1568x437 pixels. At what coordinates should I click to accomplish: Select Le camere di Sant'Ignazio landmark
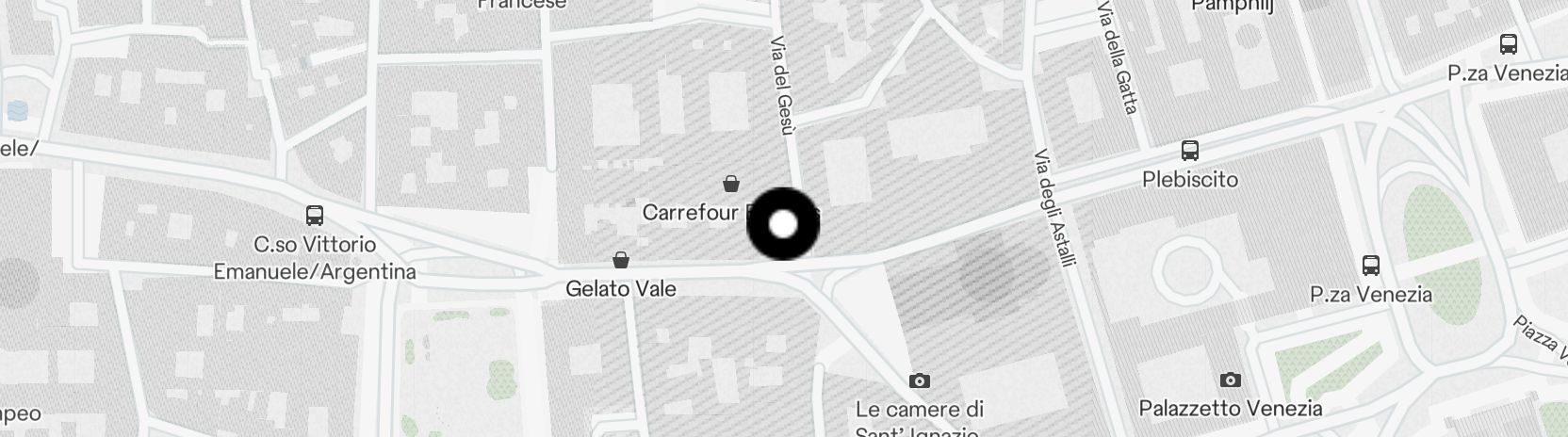(x=919, y=380)
